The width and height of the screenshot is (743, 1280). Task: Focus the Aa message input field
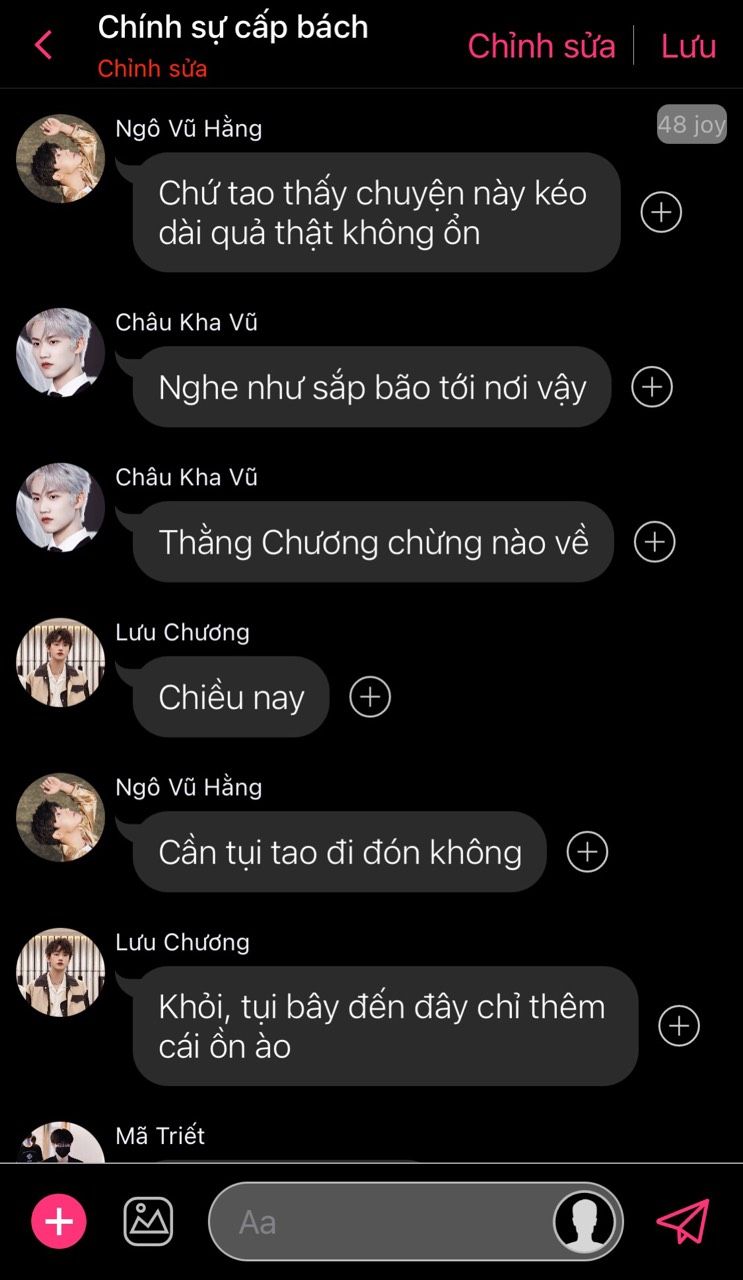coord(380,1222)
